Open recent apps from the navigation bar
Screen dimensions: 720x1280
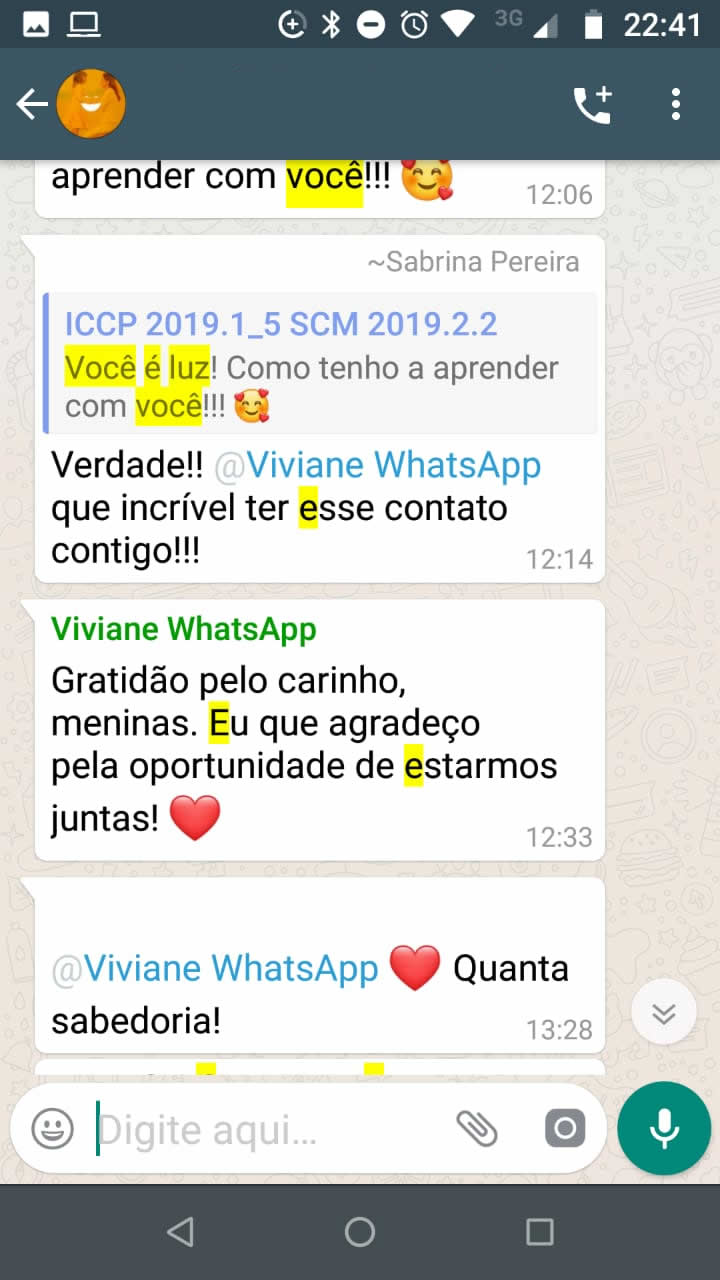540,1232
